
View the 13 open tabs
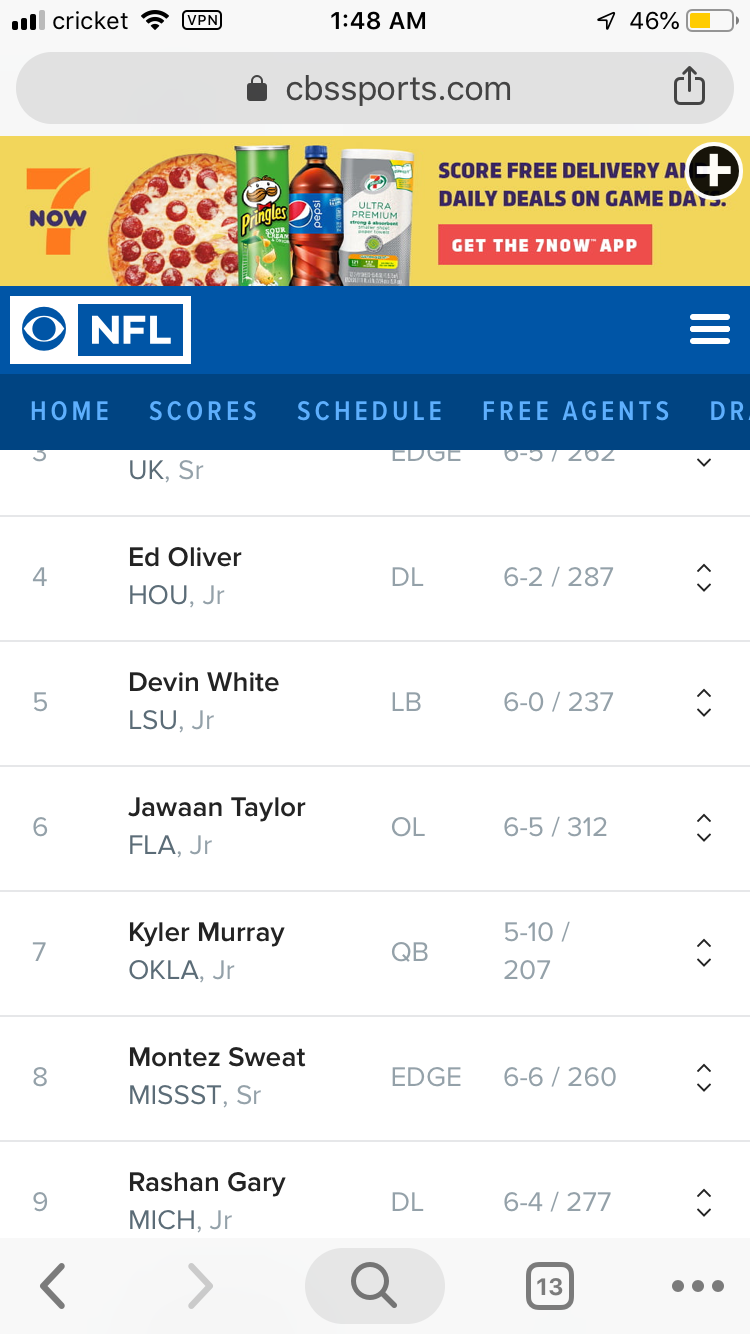coord(549,1286)
